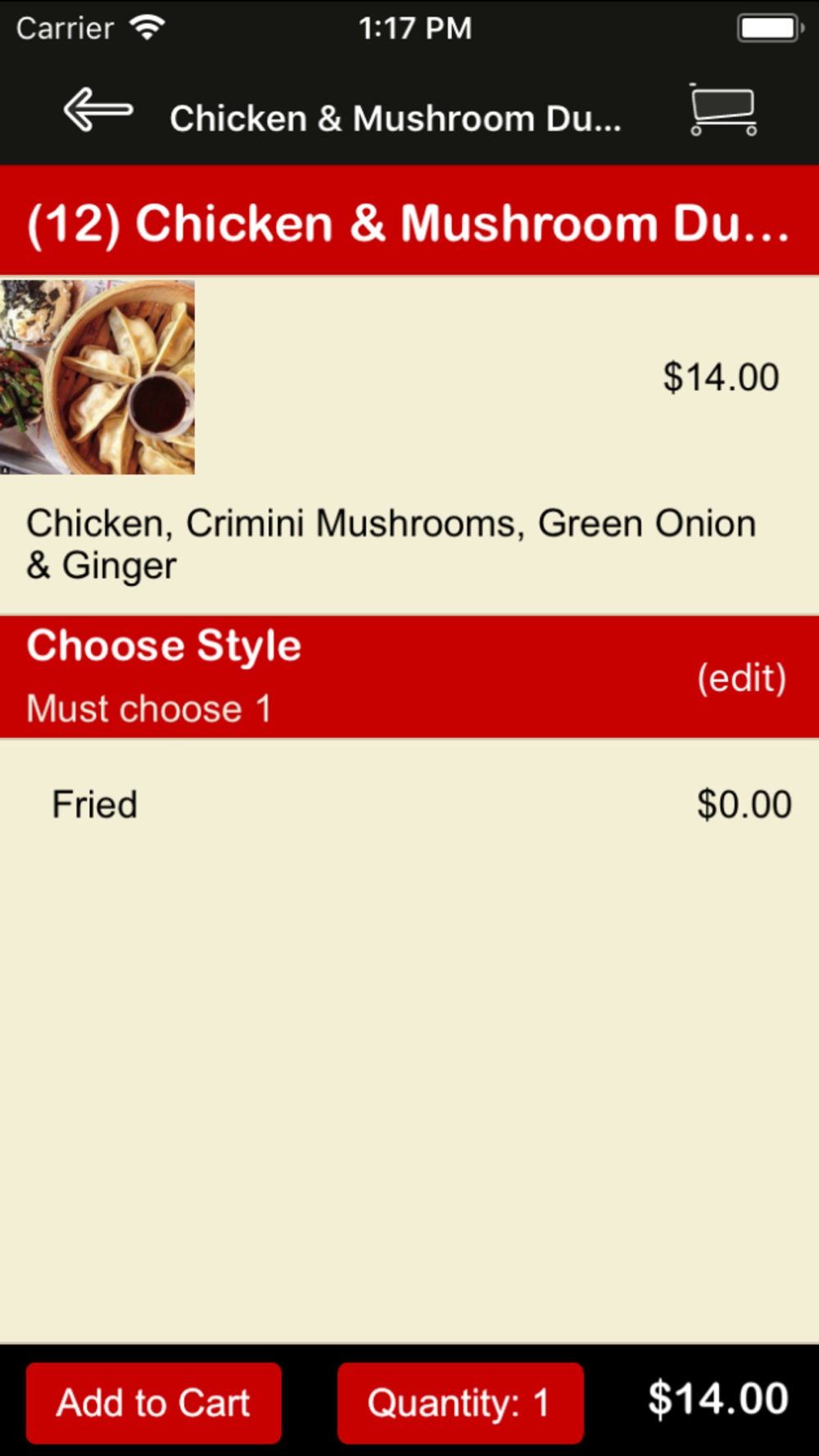The height and width of the screenshot is (1456, 819).
Task: Add the dumplings to cart
Action: (153, 1403)
